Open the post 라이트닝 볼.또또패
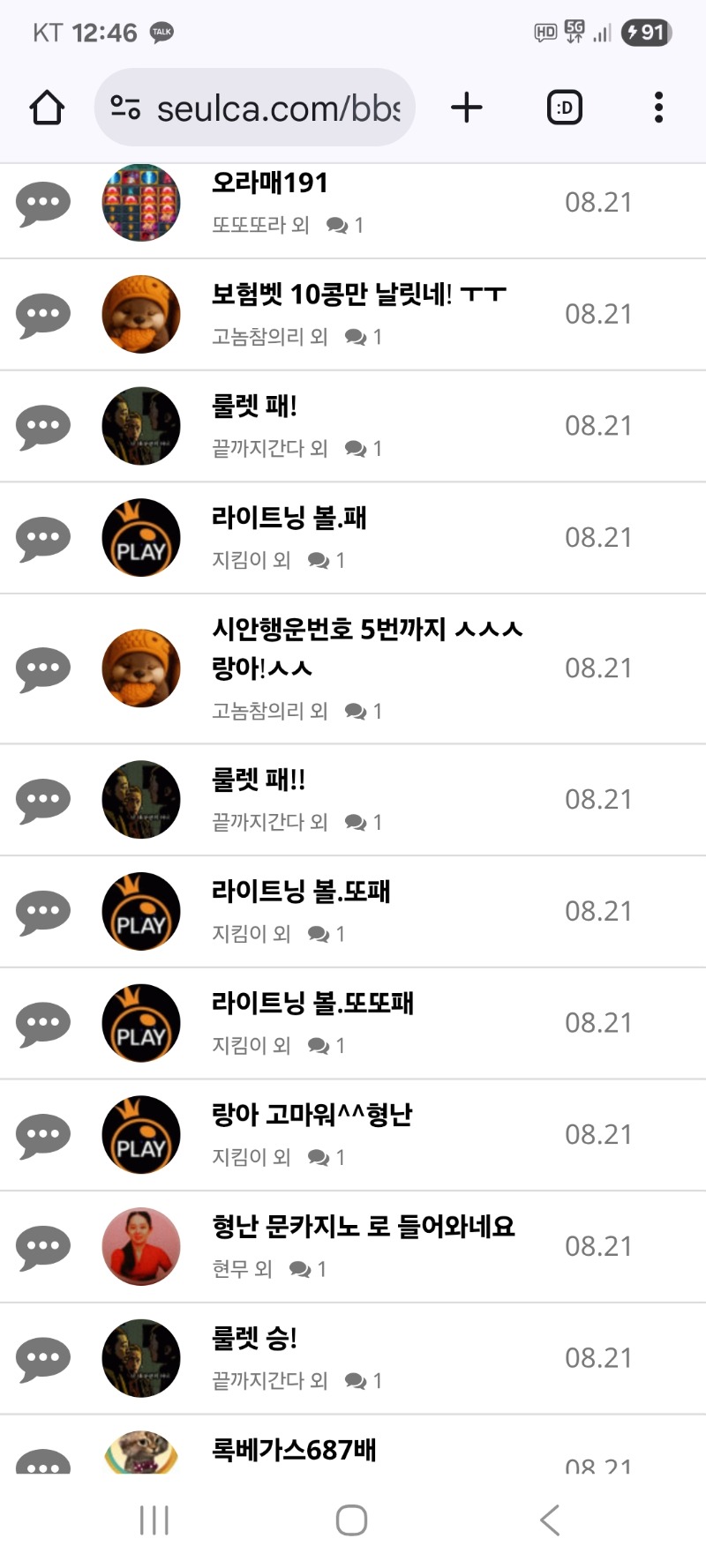The width and height of the screenshot is (706, 1568). point(312,1004)
